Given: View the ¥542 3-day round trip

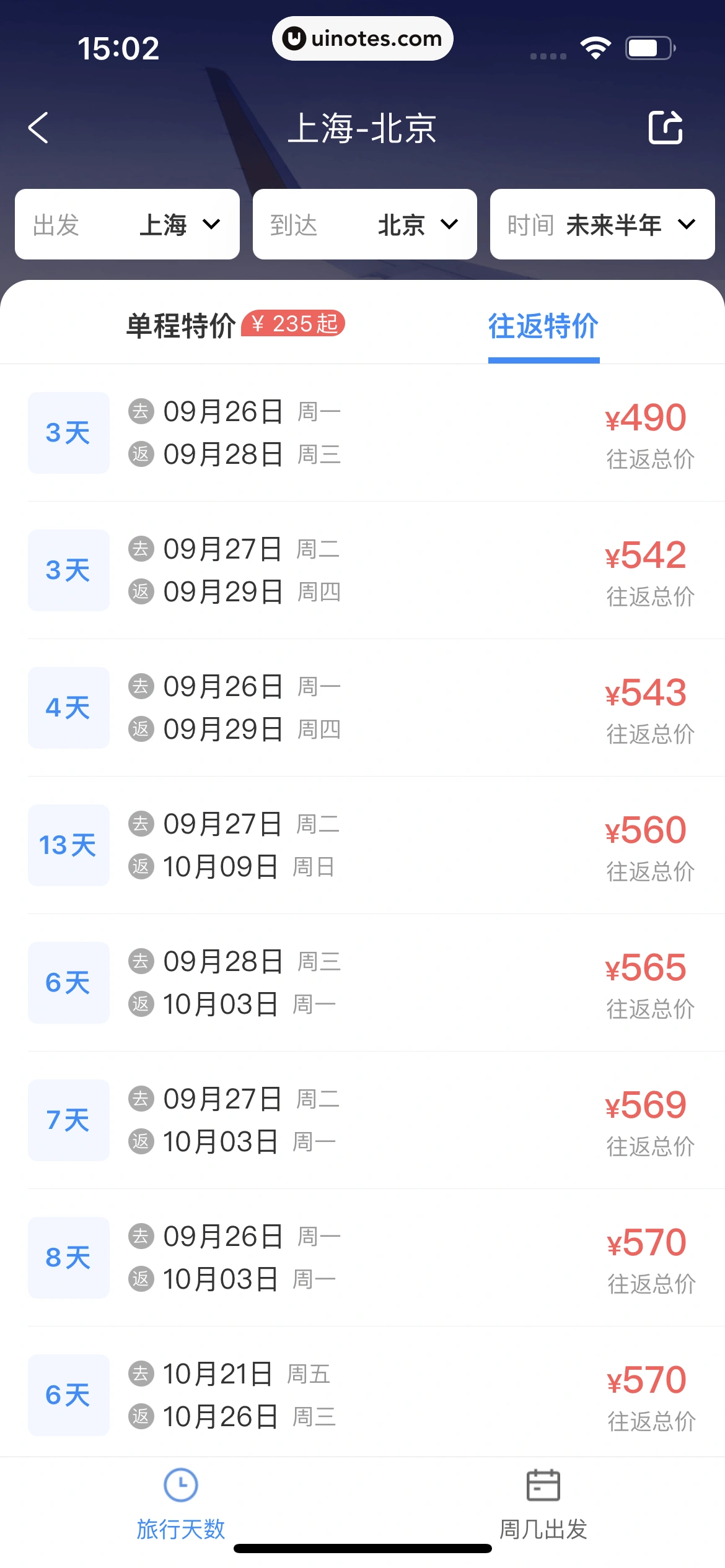Looking at the screenshot, I should pos(362,570).
